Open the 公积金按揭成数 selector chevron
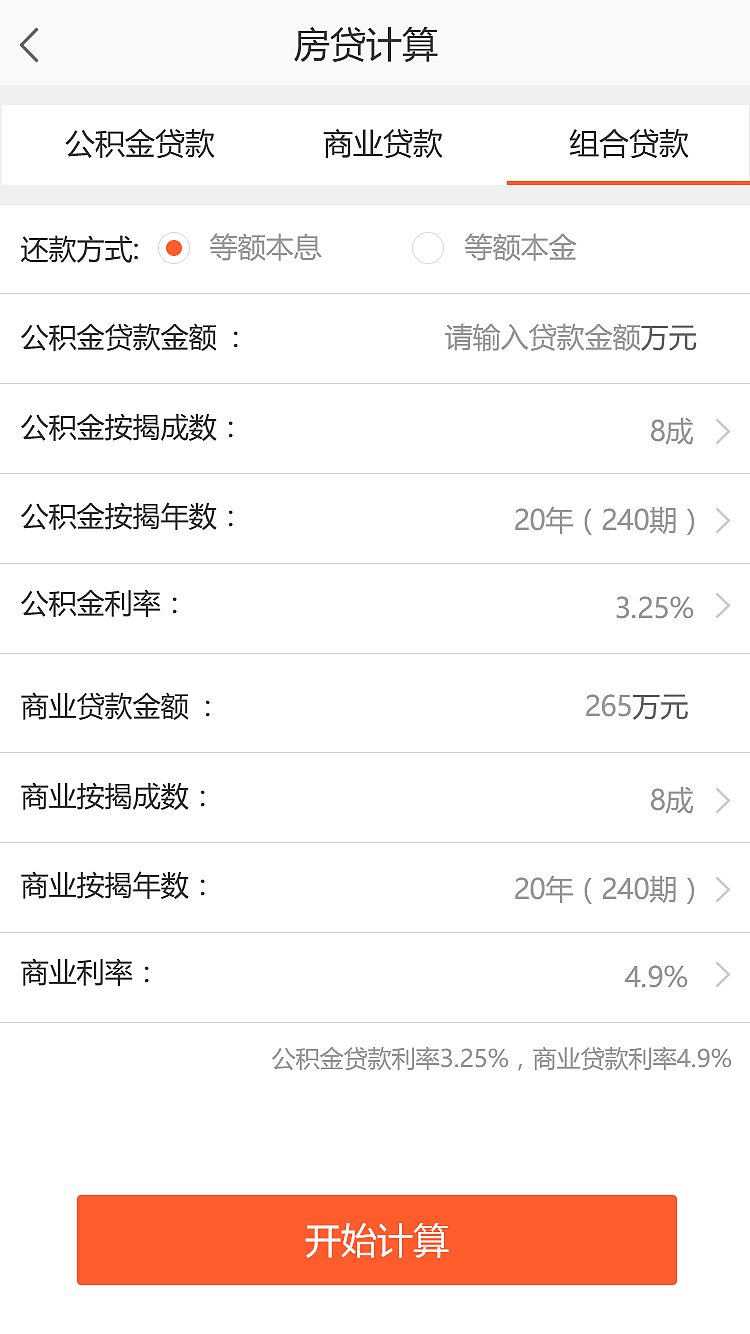The width and height of the screenshot is (750, 1334). pyautogui.click(x=722, y=431)
